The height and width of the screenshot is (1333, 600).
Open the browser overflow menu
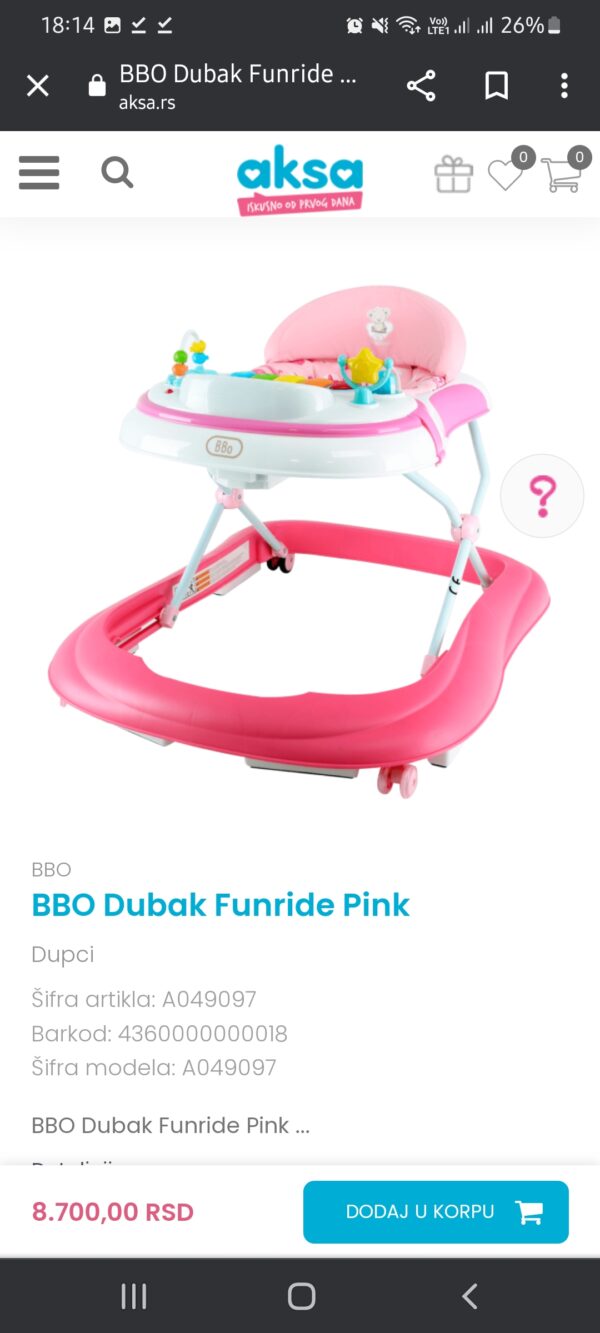coord(564,86)
